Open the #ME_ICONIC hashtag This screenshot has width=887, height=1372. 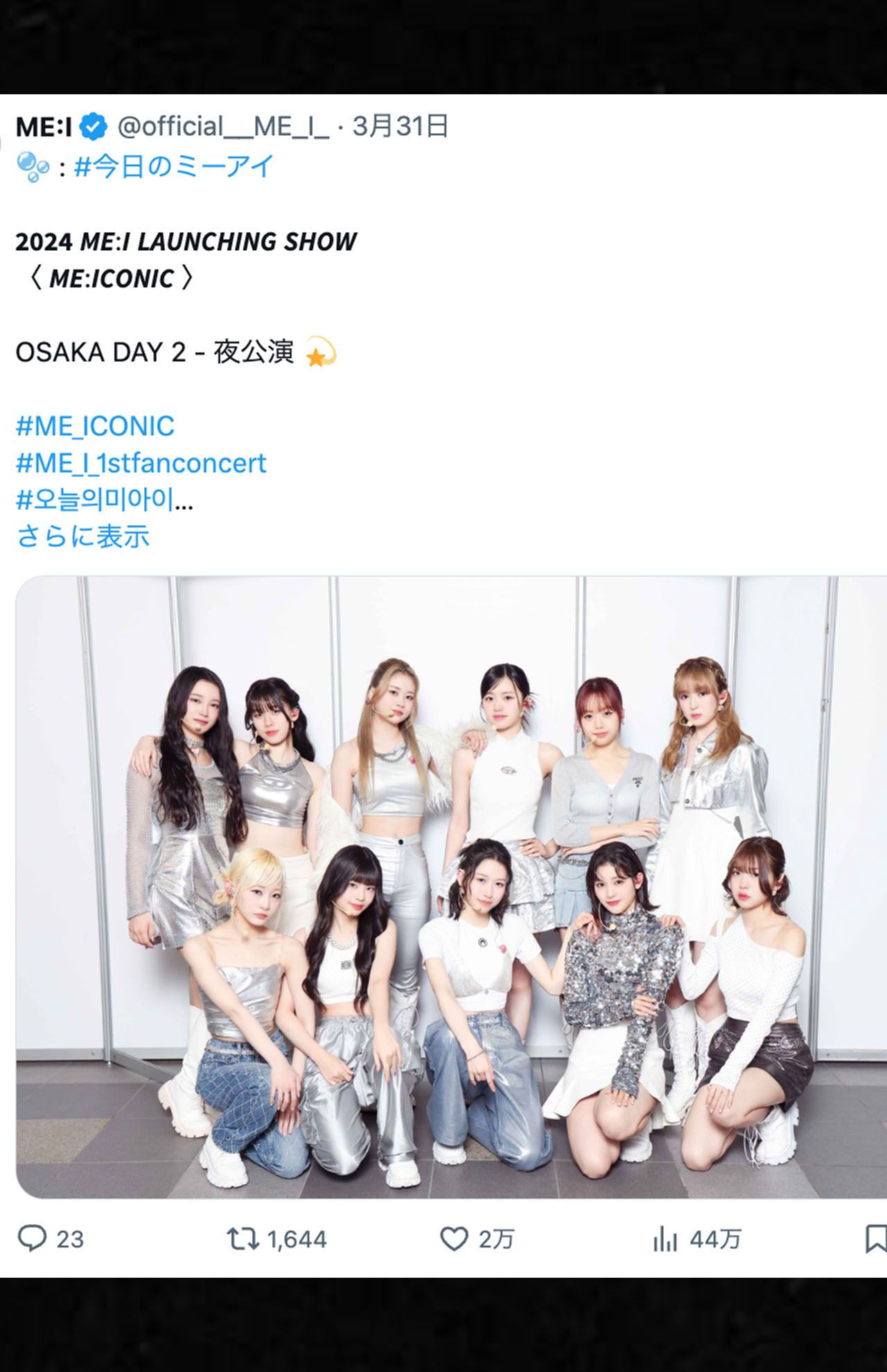95,426
